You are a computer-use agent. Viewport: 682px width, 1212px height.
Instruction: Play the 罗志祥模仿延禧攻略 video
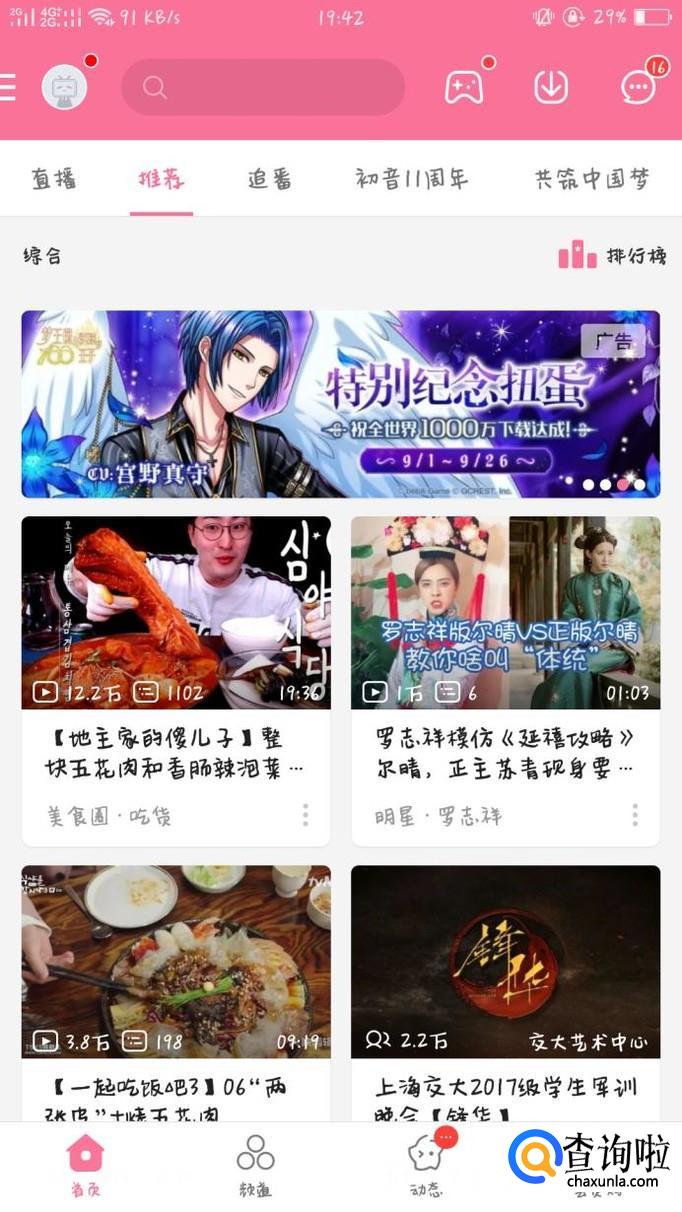click(505, 612)
